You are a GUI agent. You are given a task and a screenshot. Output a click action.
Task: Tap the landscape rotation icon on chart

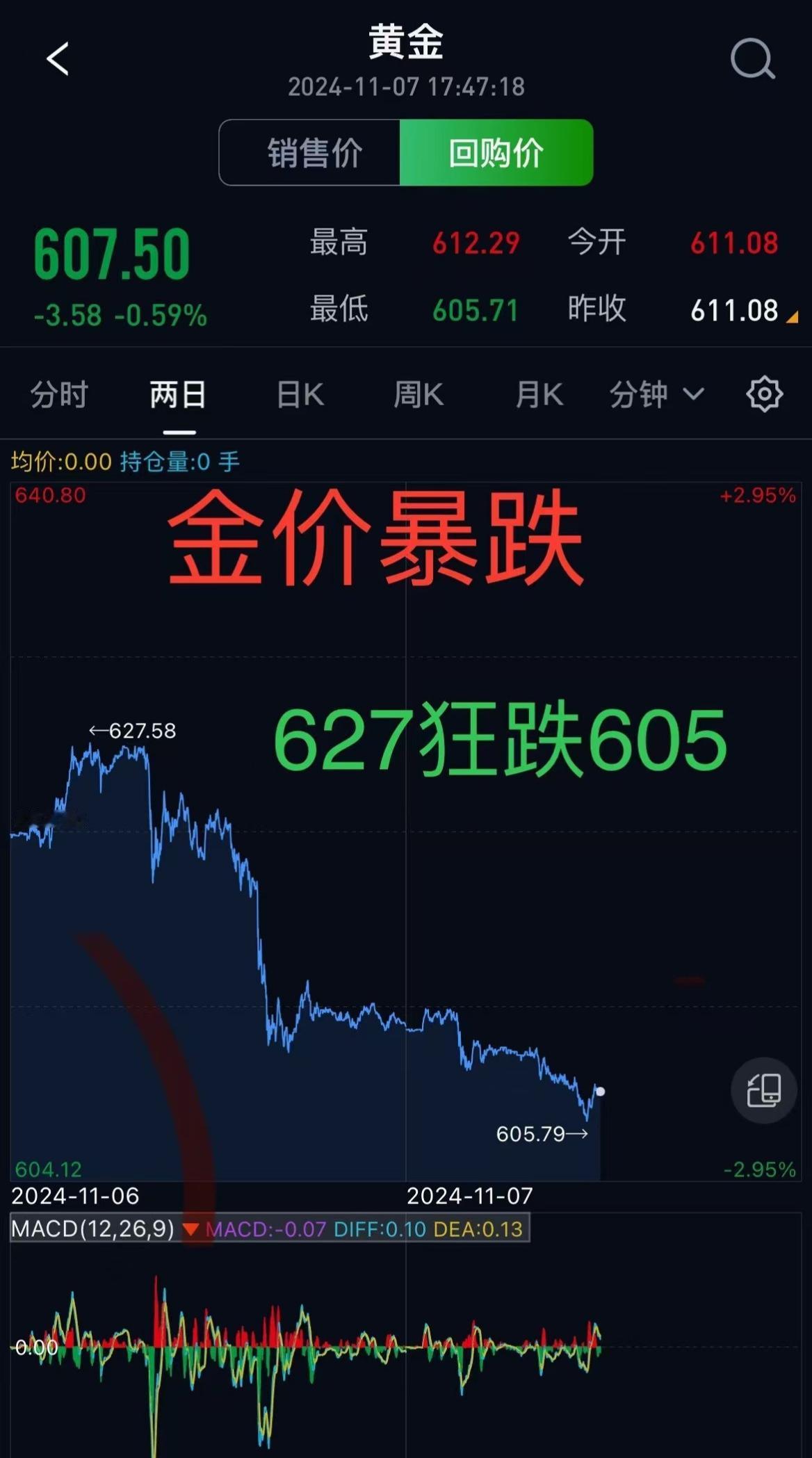[765, 1091]
